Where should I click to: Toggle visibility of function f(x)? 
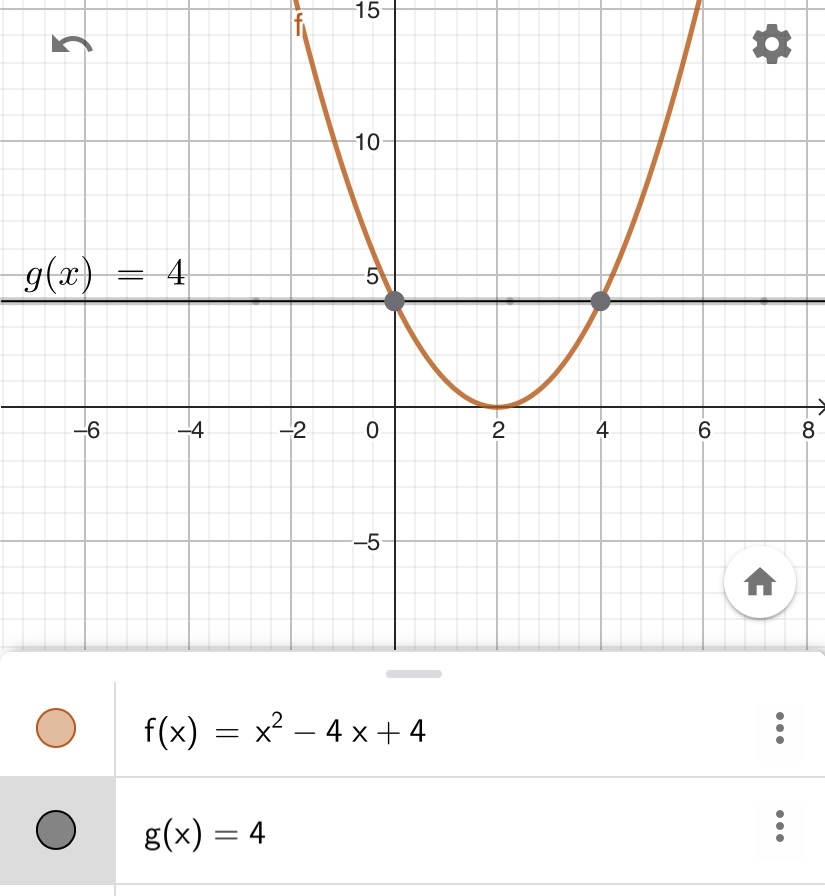tap(56, 727)
